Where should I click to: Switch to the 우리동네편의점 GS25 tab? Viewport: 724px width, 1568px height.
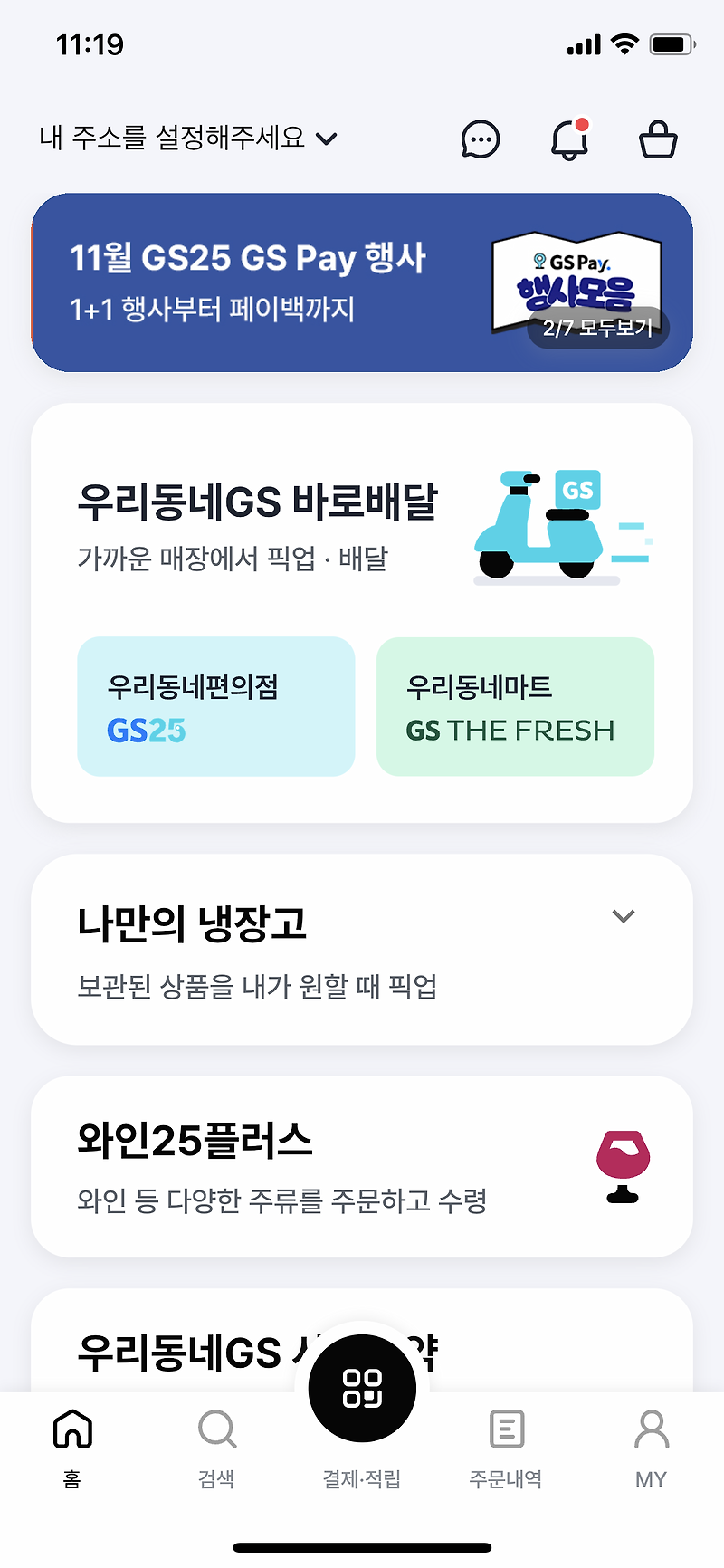(215, 706)
